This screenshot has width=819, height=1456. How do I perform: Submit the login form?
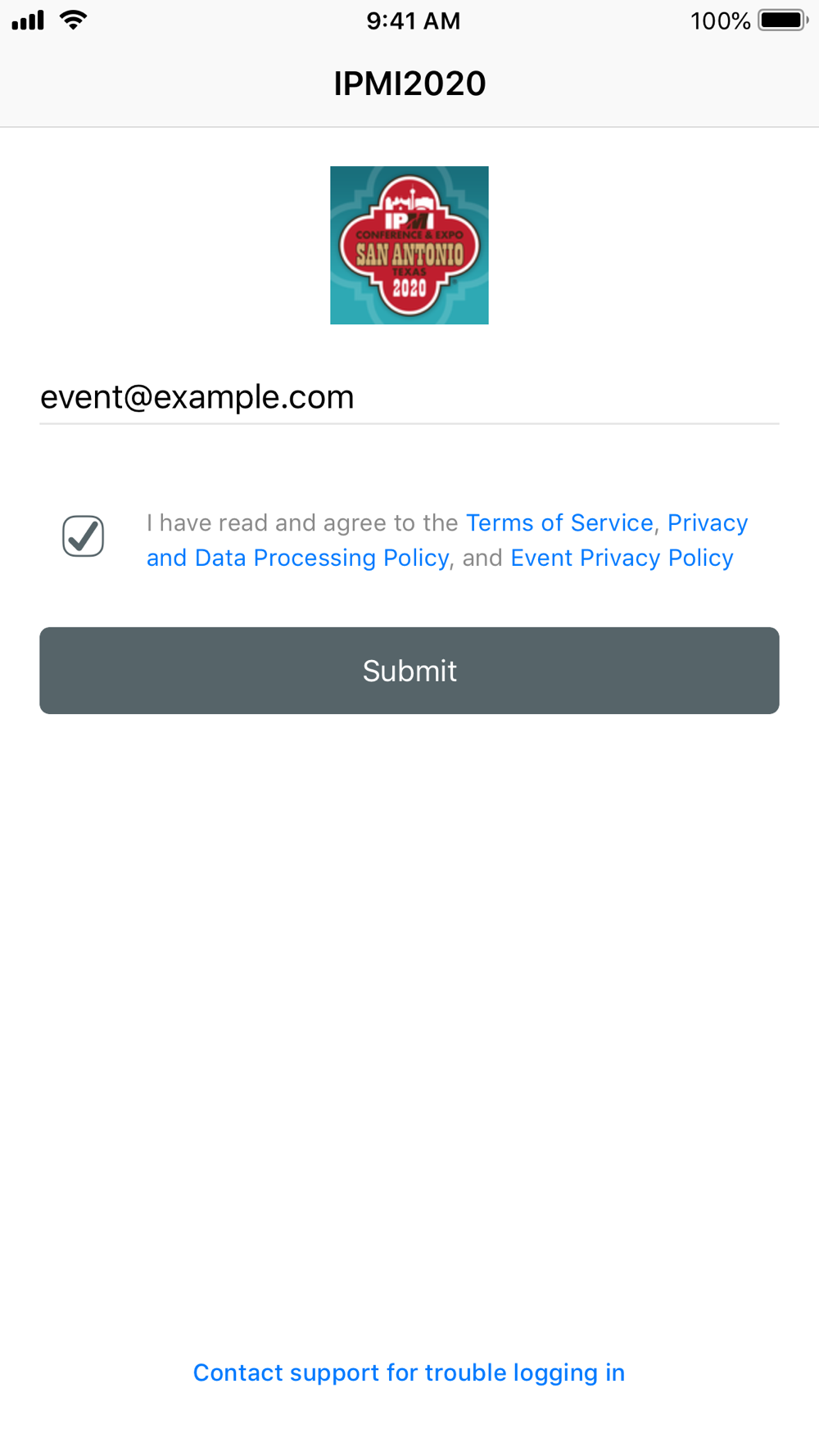409,671
